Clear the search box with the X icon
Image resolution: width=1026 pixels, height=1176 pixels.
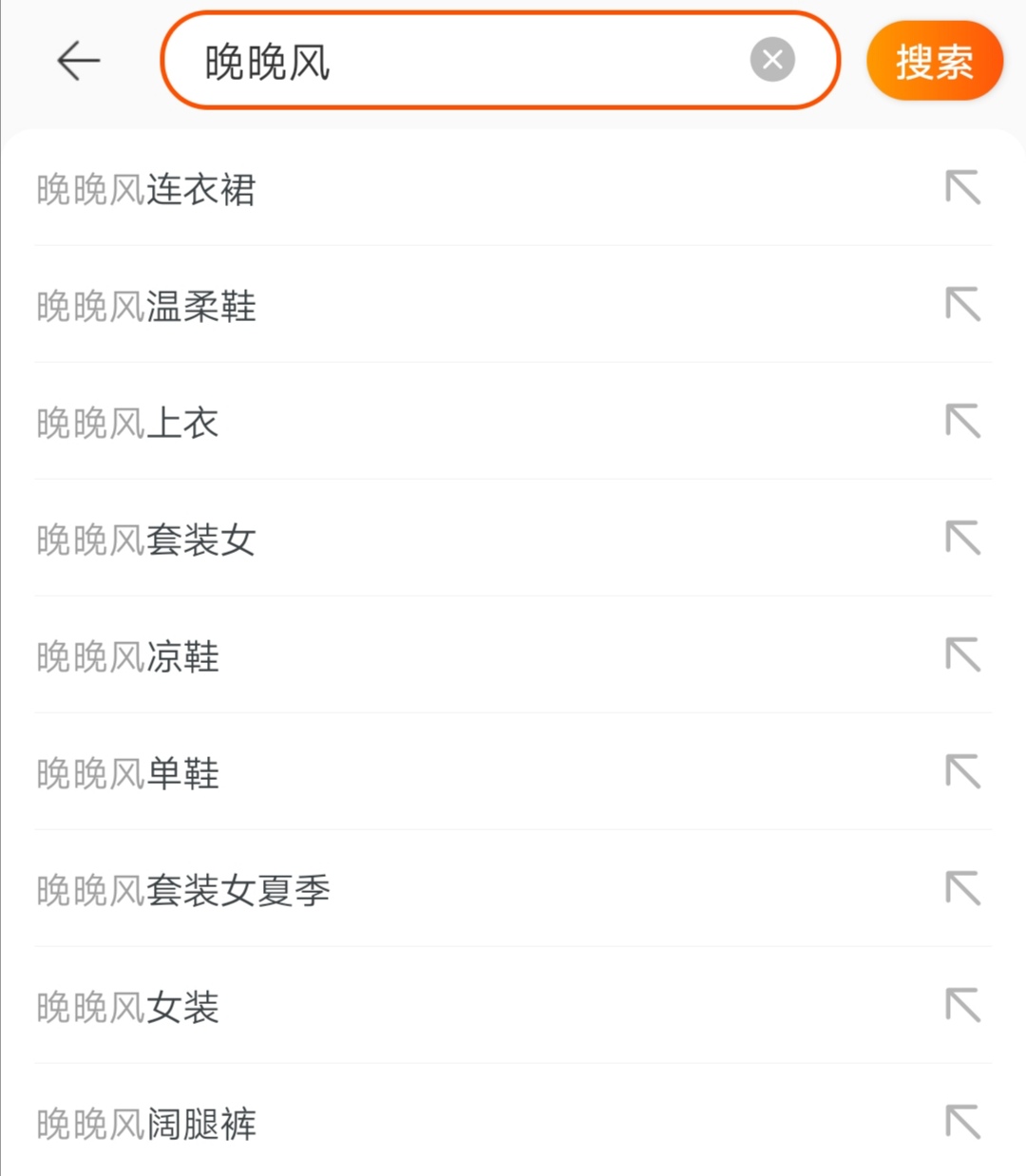point(772,60)
